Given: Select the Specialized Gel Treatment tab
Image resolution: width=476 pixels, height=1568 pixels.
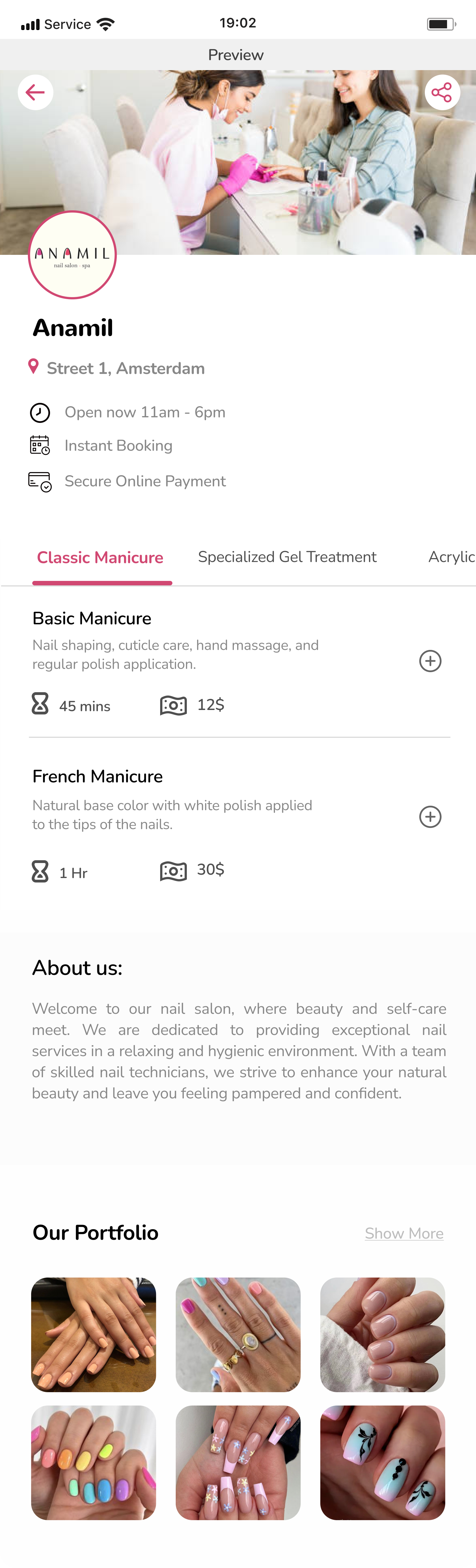Looking at the screenshot, I should pyautogui.click(x=287, y=557).
